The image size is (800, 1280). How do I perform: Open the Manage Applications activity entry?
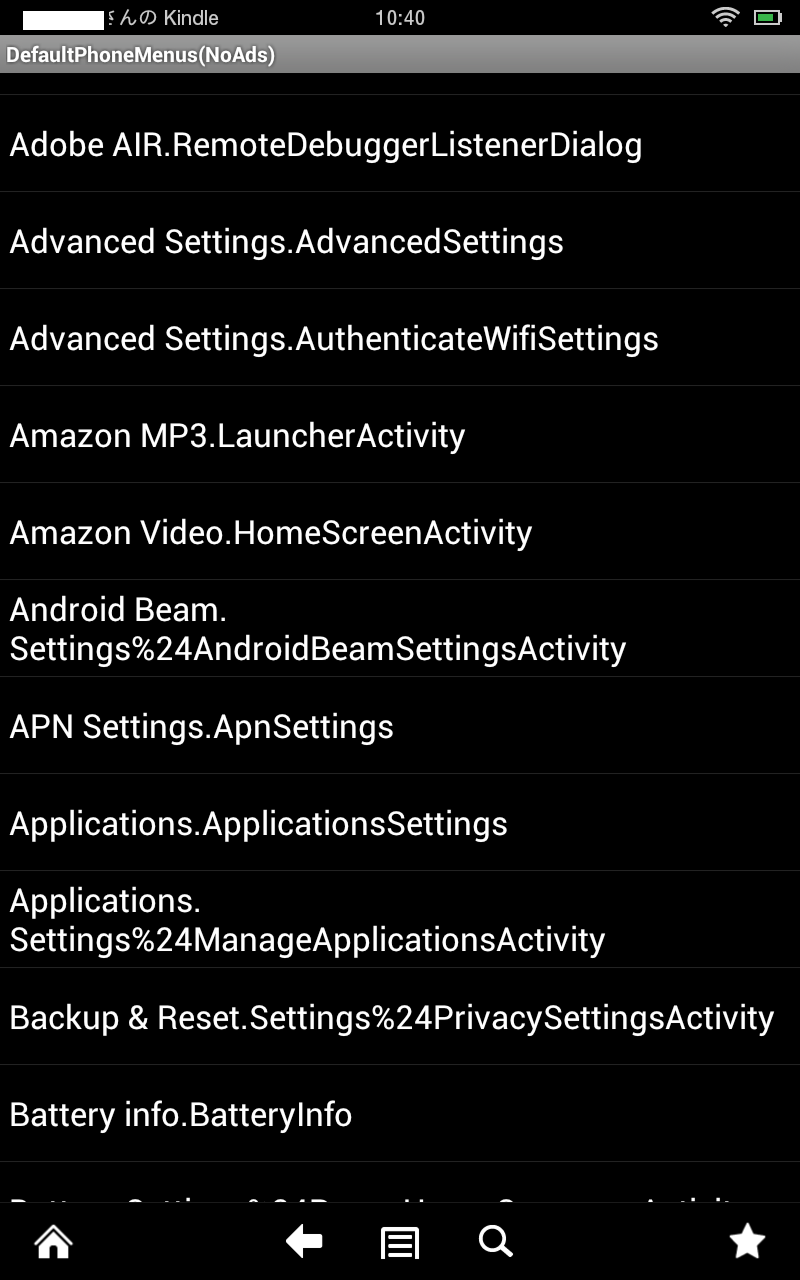[x=306, y=920]
